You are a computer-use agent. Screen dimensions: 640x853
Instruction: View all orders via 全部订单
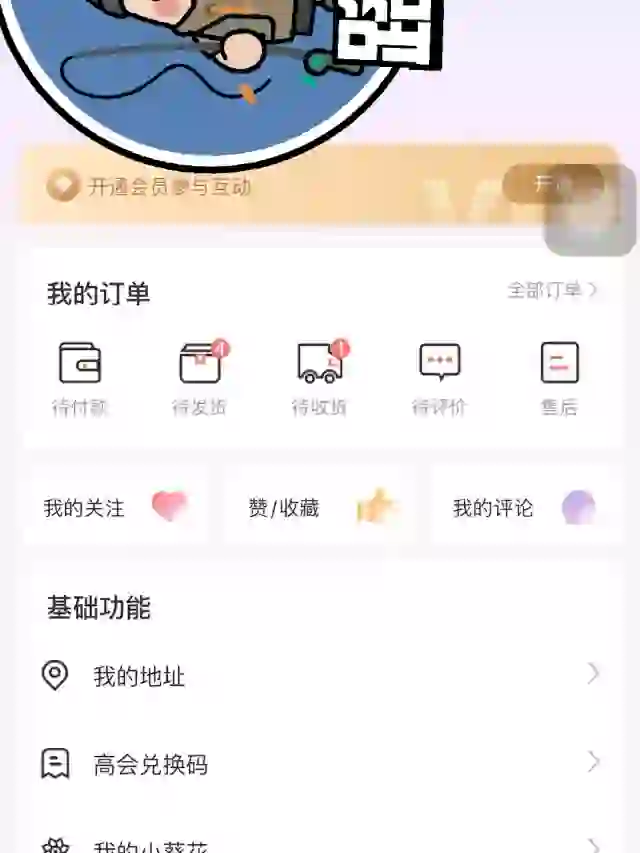[x=551, y=291]
